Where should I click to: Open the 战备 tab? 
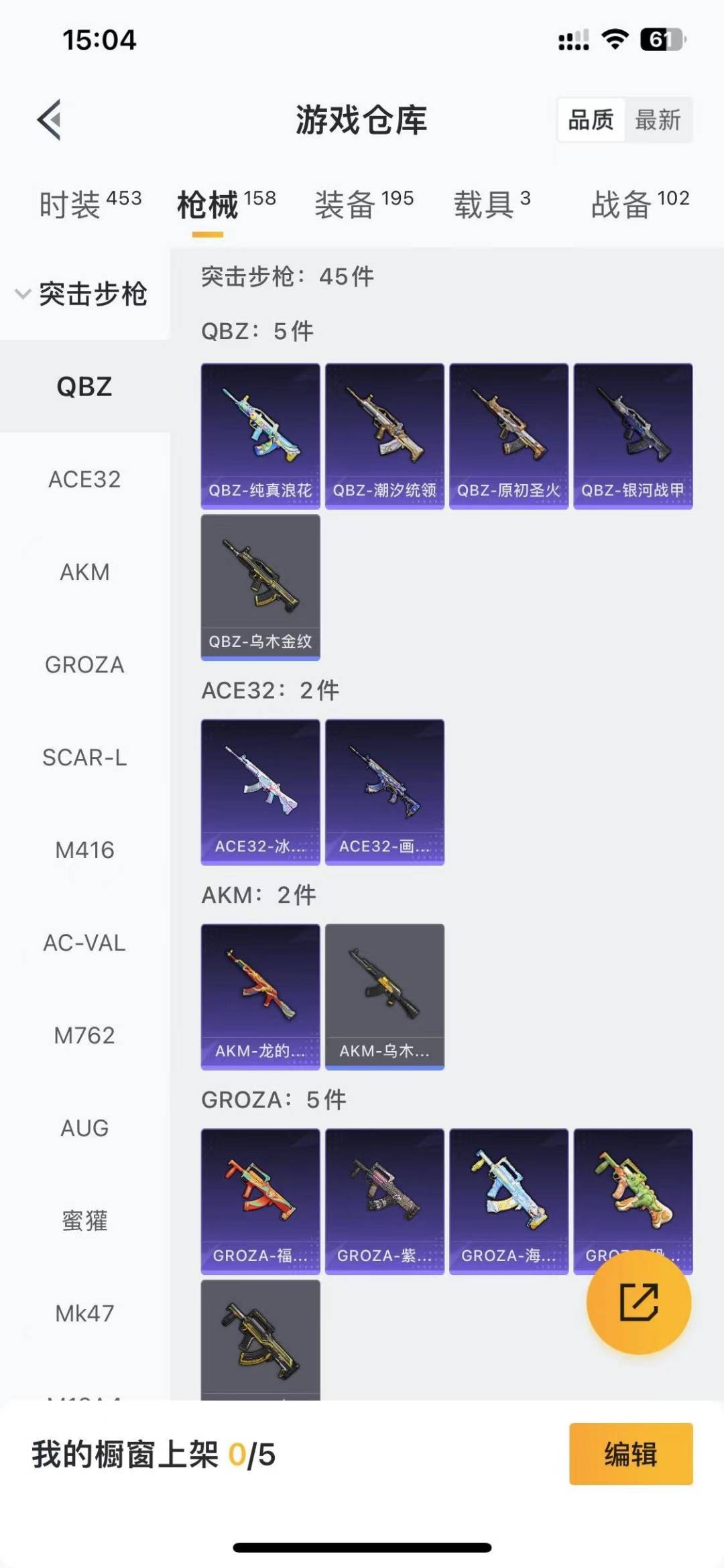pos(640,204)
